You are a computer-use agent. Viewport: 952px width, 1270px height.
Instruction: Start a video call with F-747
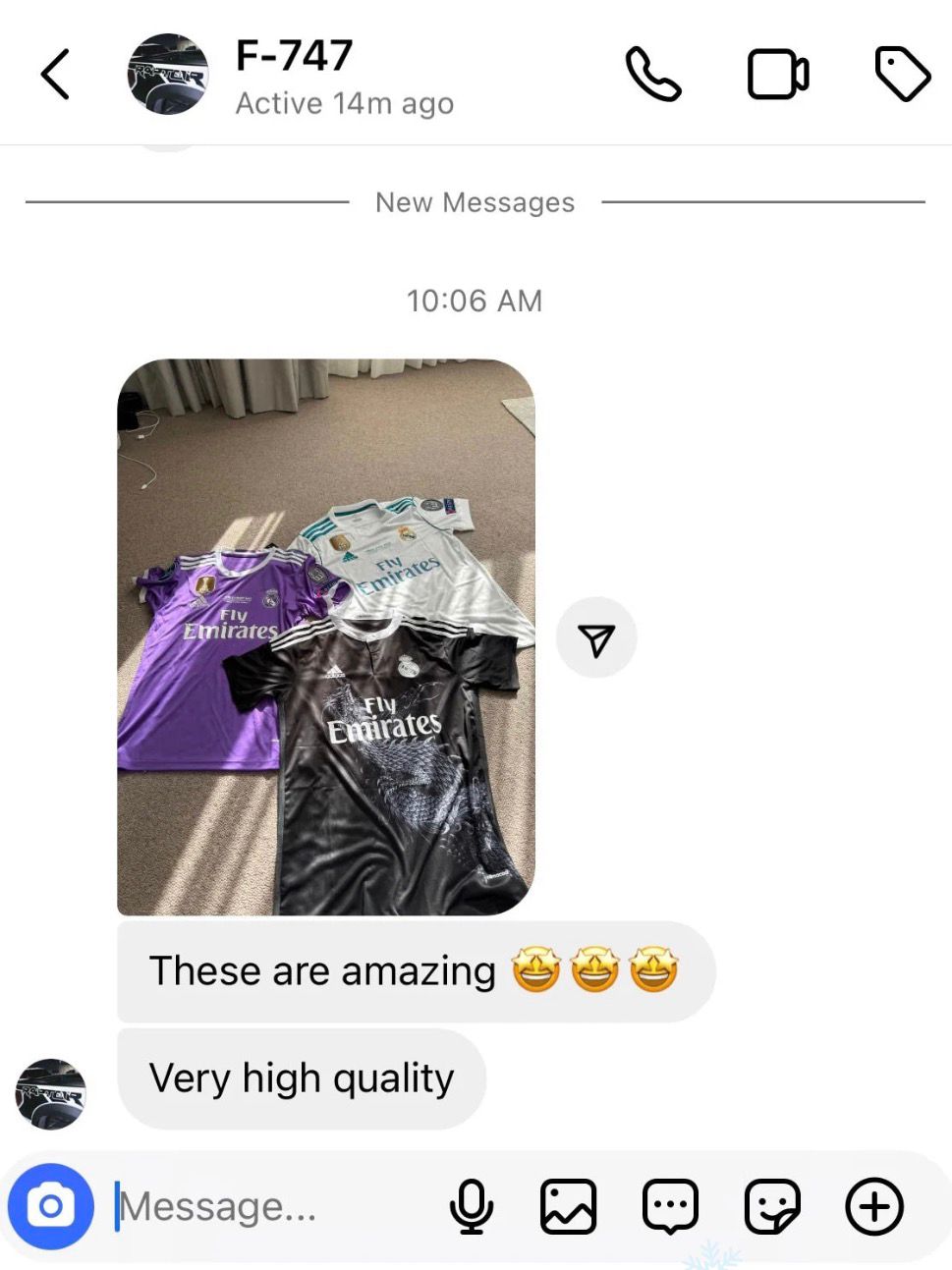(x=778, y=75)
